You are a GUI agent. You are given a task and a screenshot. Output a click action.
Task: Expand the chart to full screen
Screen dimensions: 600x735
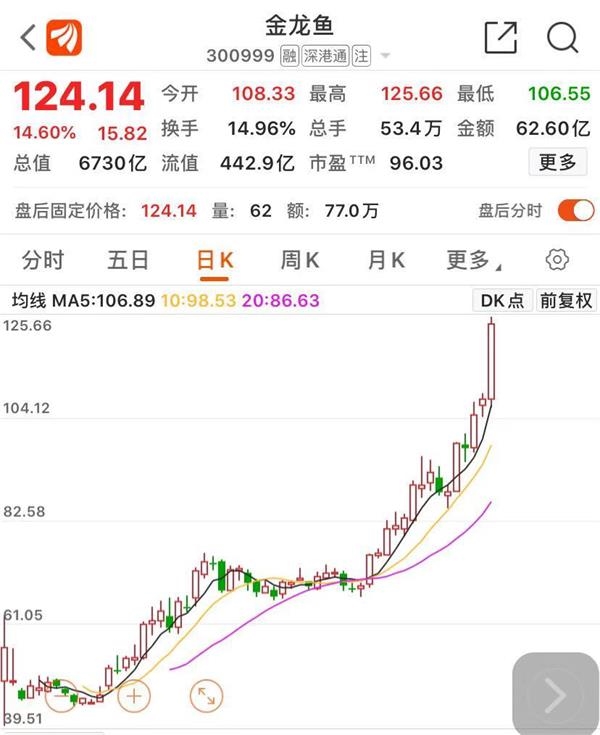206,695
